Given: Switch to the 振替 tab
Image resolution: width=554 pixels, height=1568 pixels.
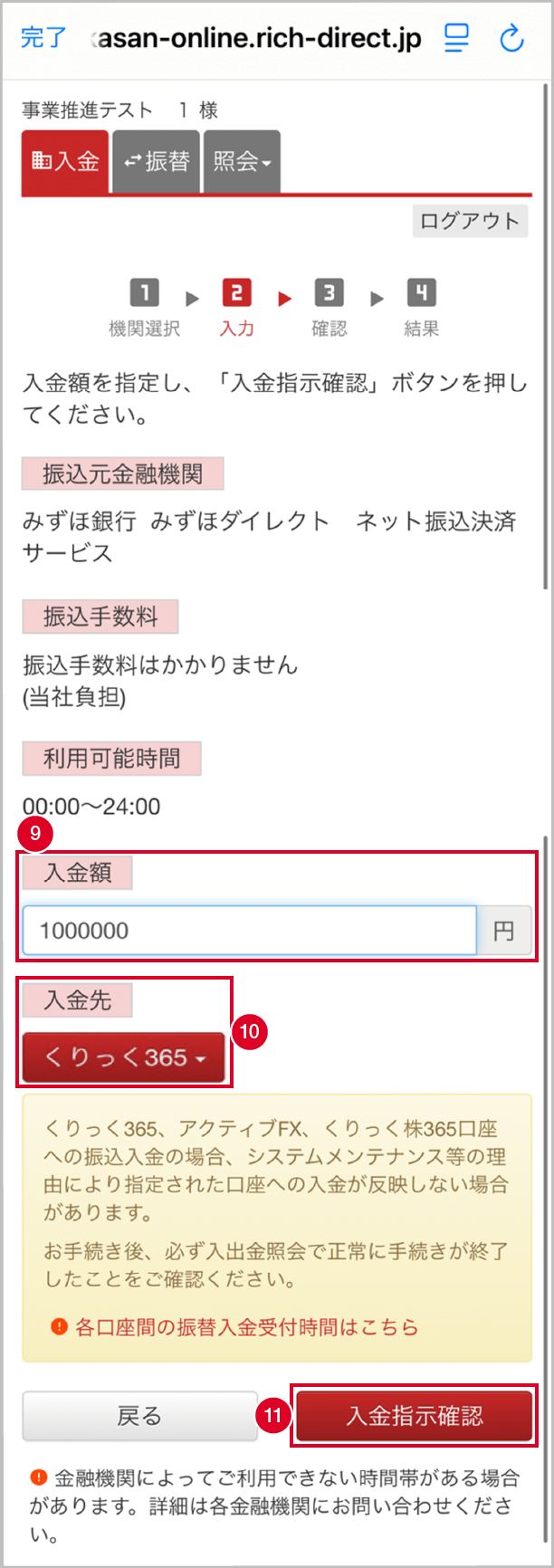Looking at the screenshot, I should 157,162.
